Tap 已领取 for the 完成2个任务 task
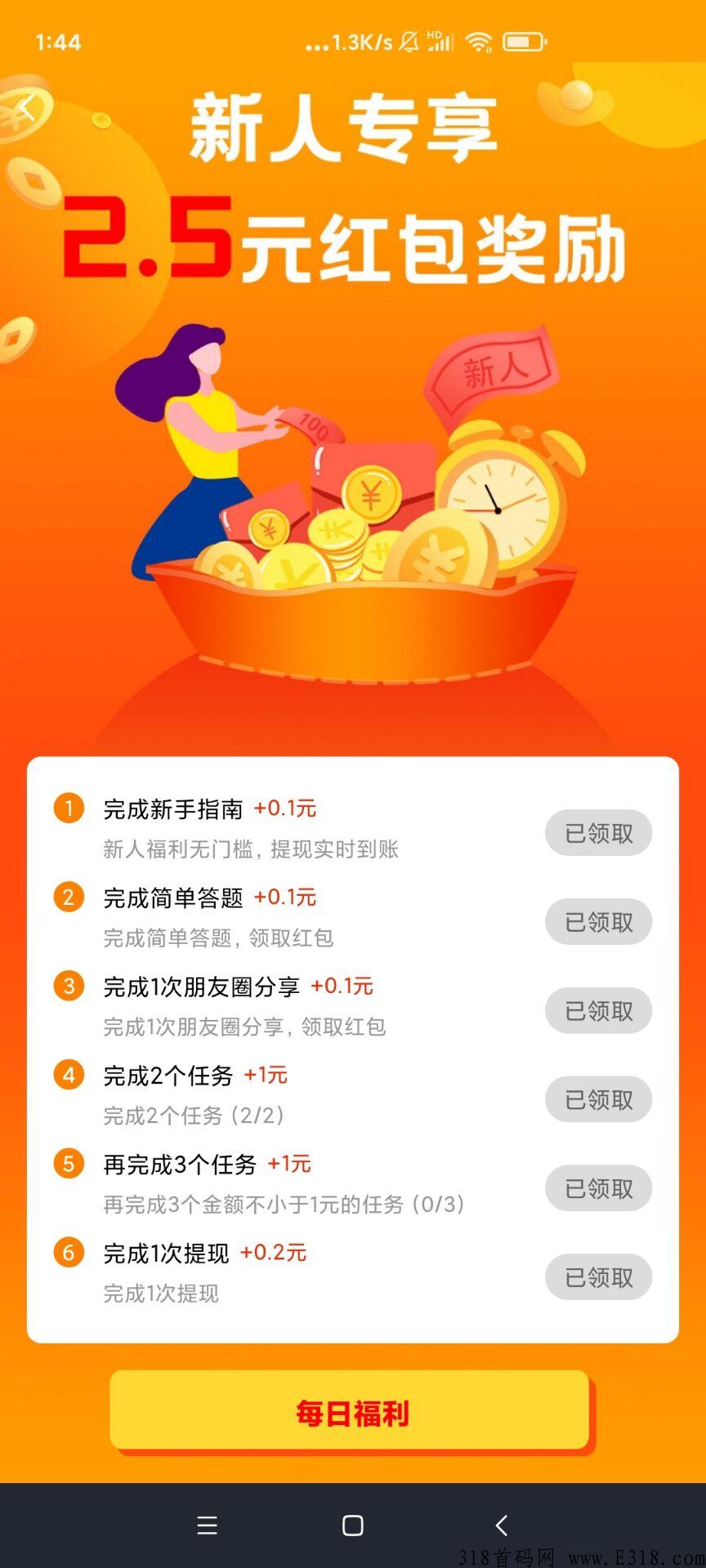Screen dimensions: 706x1568 click(598, 1099)
